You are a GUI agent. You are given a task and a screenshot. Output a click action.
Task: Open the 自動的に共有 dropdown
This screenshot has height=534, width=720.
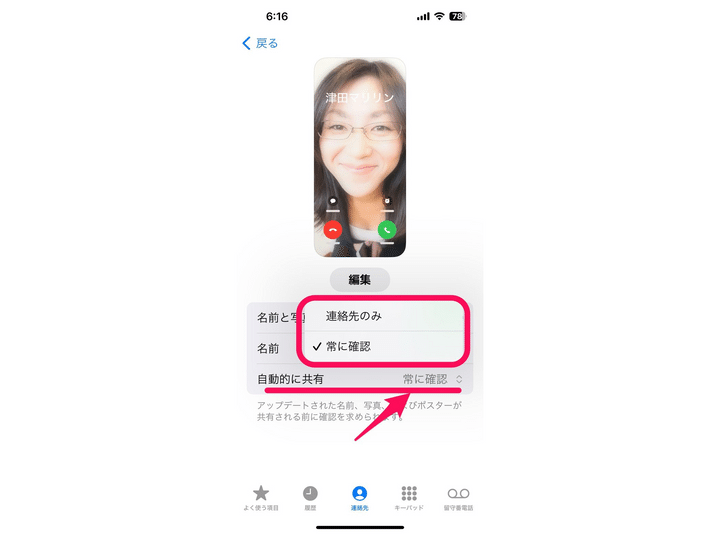click(x=432, y=379)
